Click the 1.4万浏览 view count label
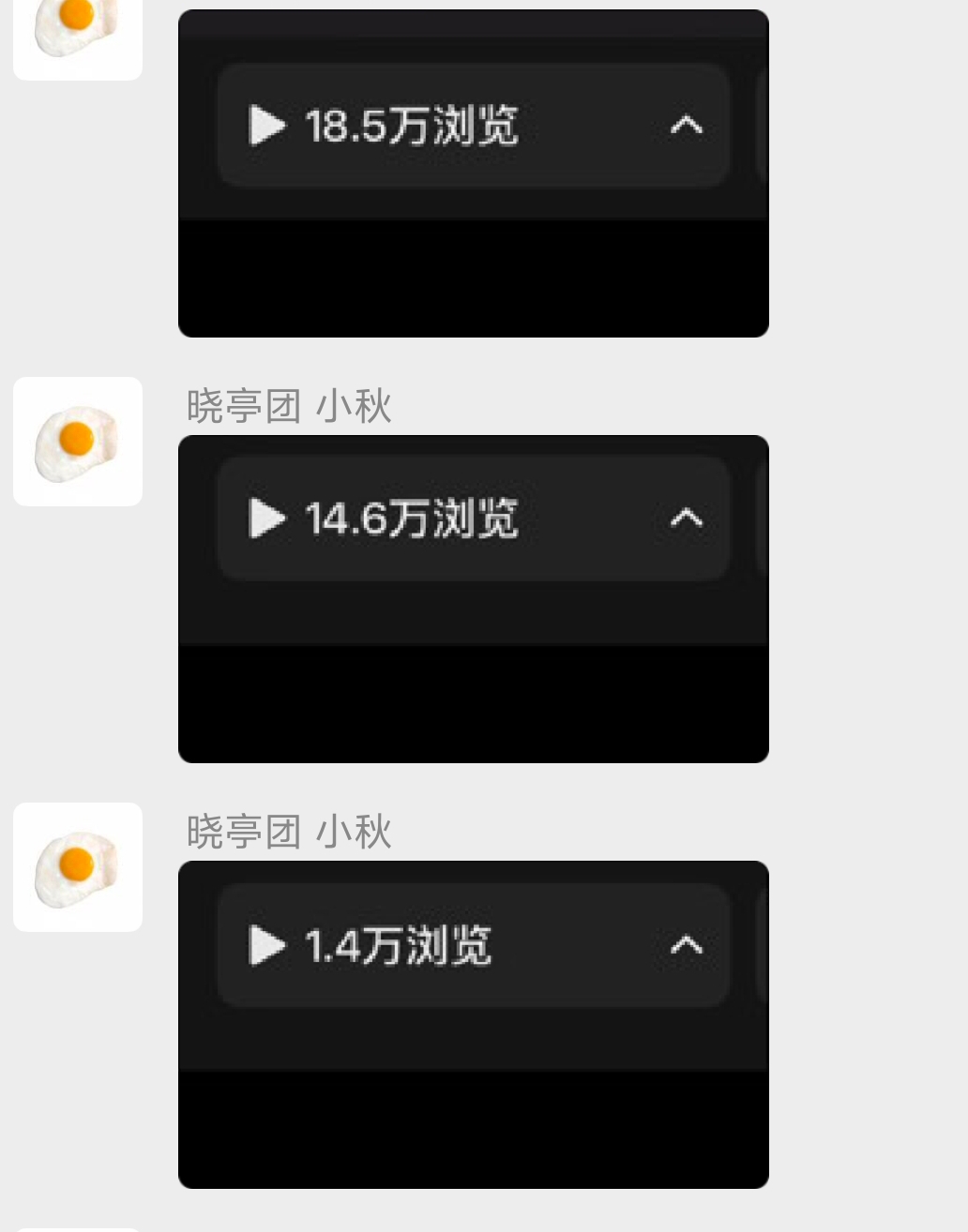Screen dimensions: 968x1232 [399, 946]
